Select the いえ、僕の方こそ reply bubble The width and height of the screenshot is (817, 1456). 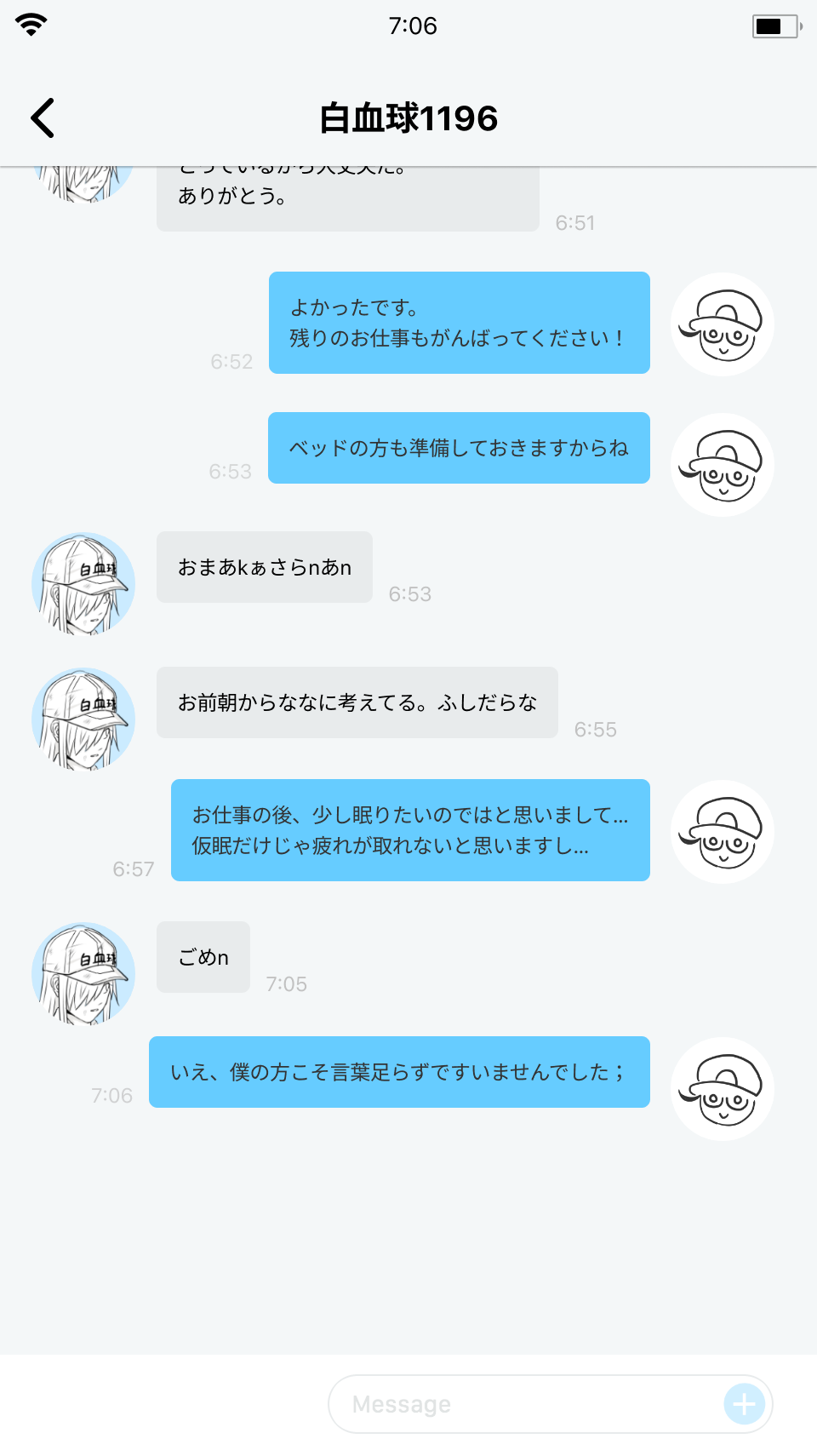click(x=399, y=1072)
